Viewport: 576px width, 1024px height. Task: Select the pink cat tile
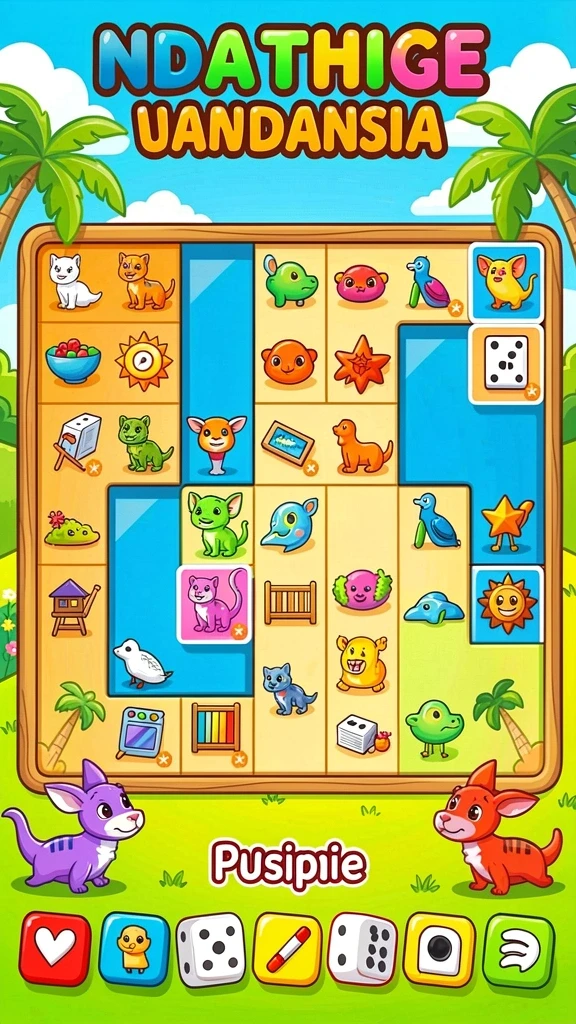click(x=214, y=603)
